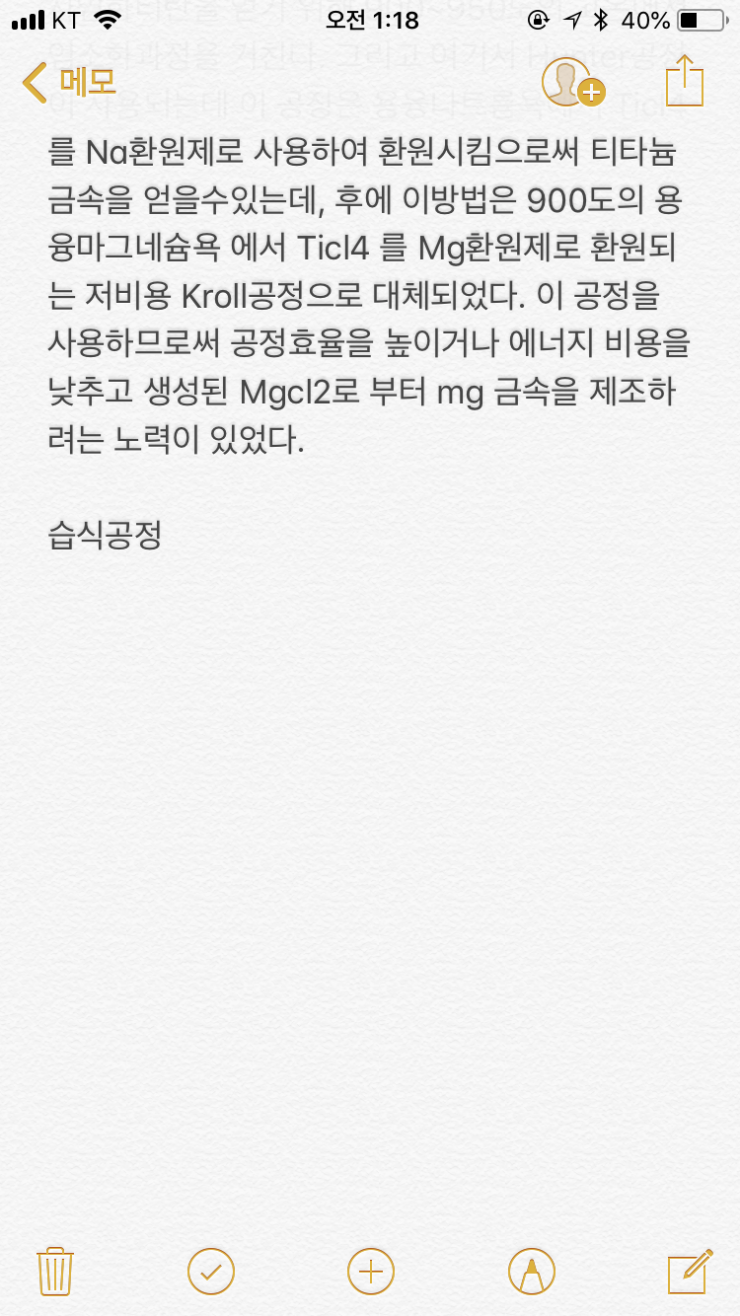Open the share sheet
The width and height of the screenshot is (740, 1316).
point(685,81)
